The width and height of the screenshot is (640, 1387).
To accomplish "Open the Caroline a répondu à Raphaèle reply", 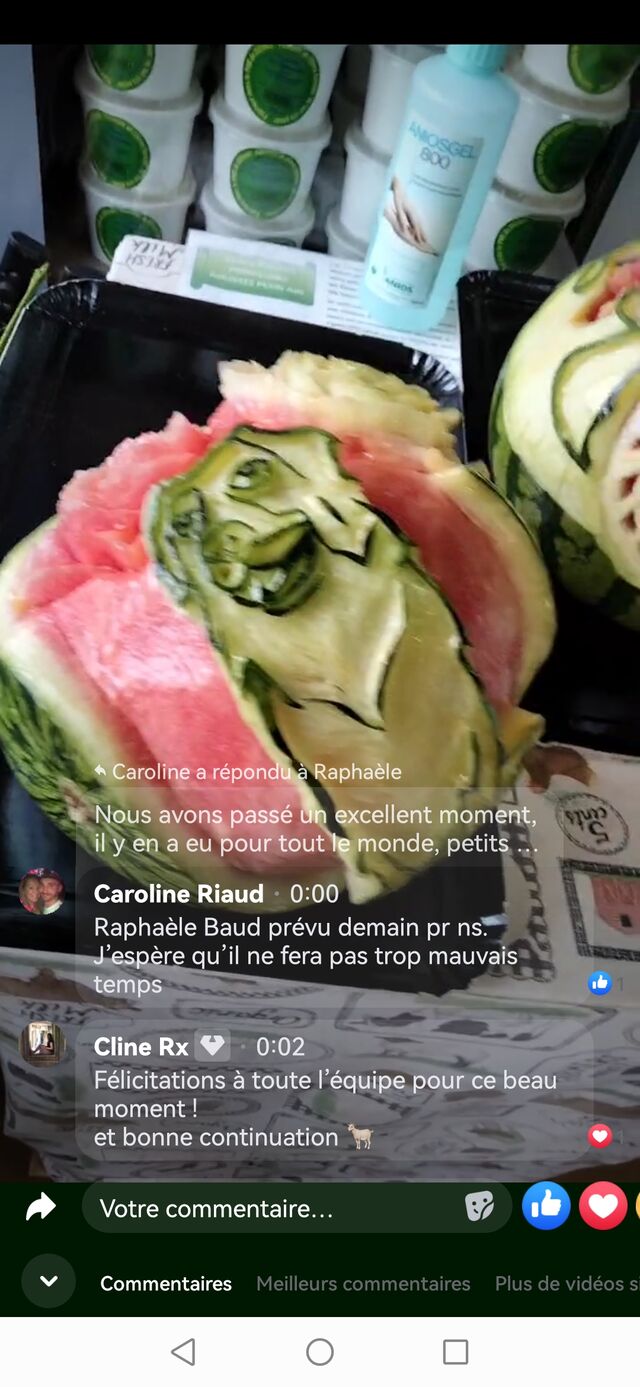I will click(x=256, y=772).
